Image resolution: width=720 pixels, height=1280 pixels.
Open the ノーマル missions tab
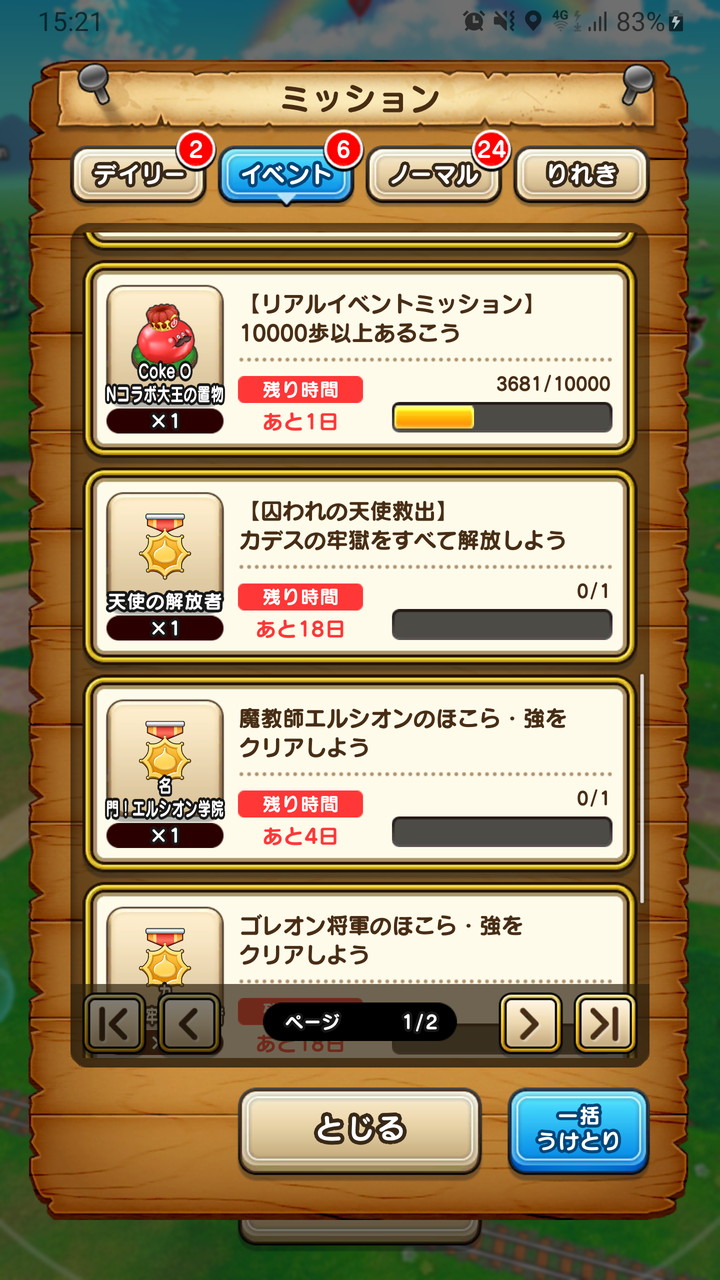pos(433,175)
